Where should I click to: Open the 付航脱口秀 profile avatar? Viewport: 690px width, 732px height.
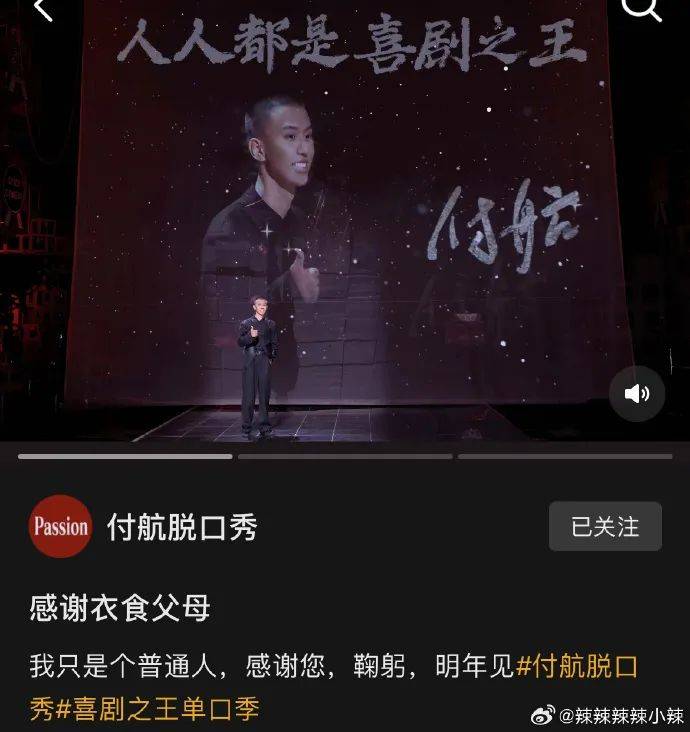tap(61, 526)
